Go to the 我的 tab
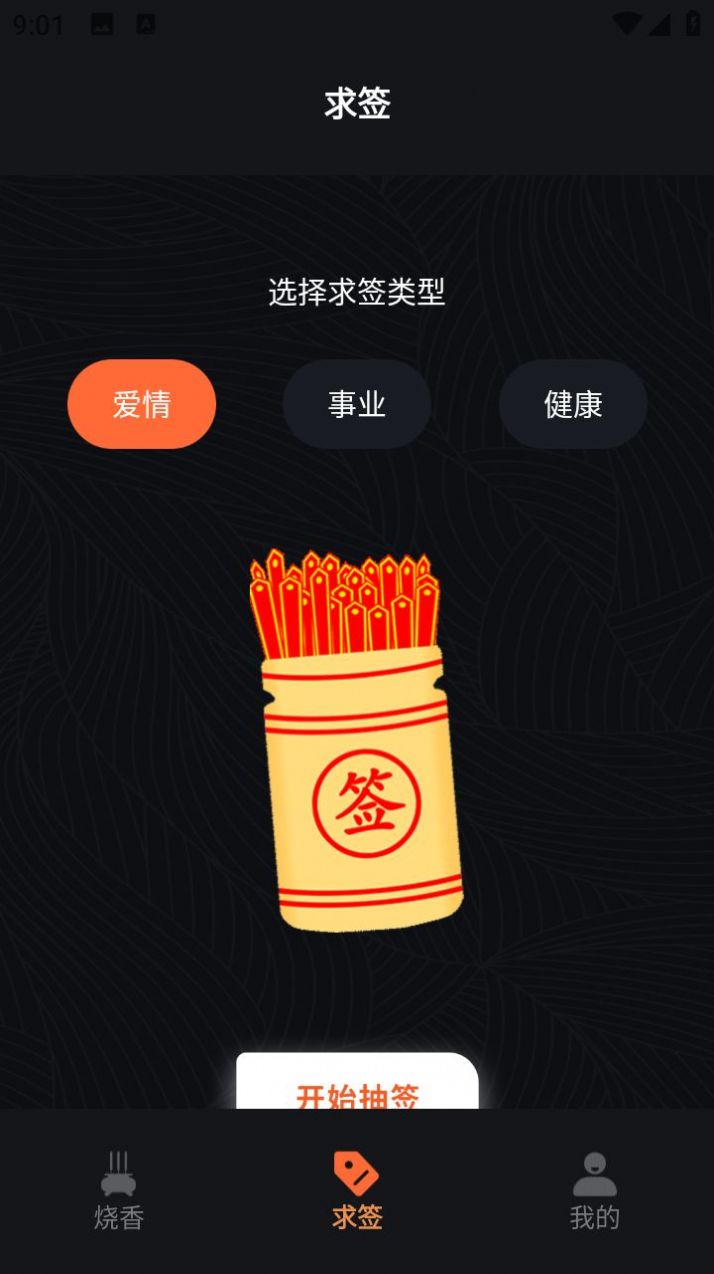The height and width of the screenshot is (1274, 714). pyautogui.click(x=594, y=1190)
